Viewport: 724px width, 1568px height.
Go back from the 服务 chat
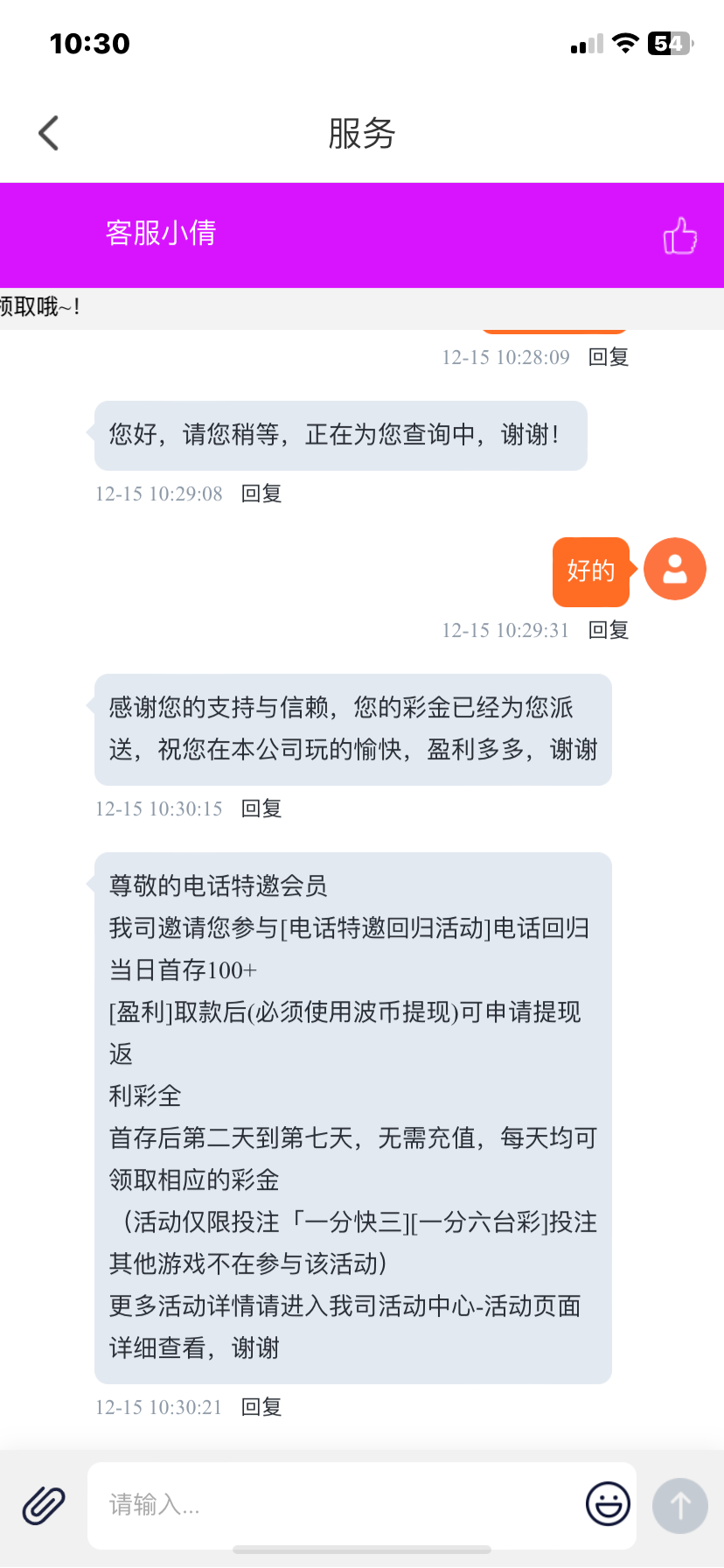pyautogui.click(x=49, y=133)
